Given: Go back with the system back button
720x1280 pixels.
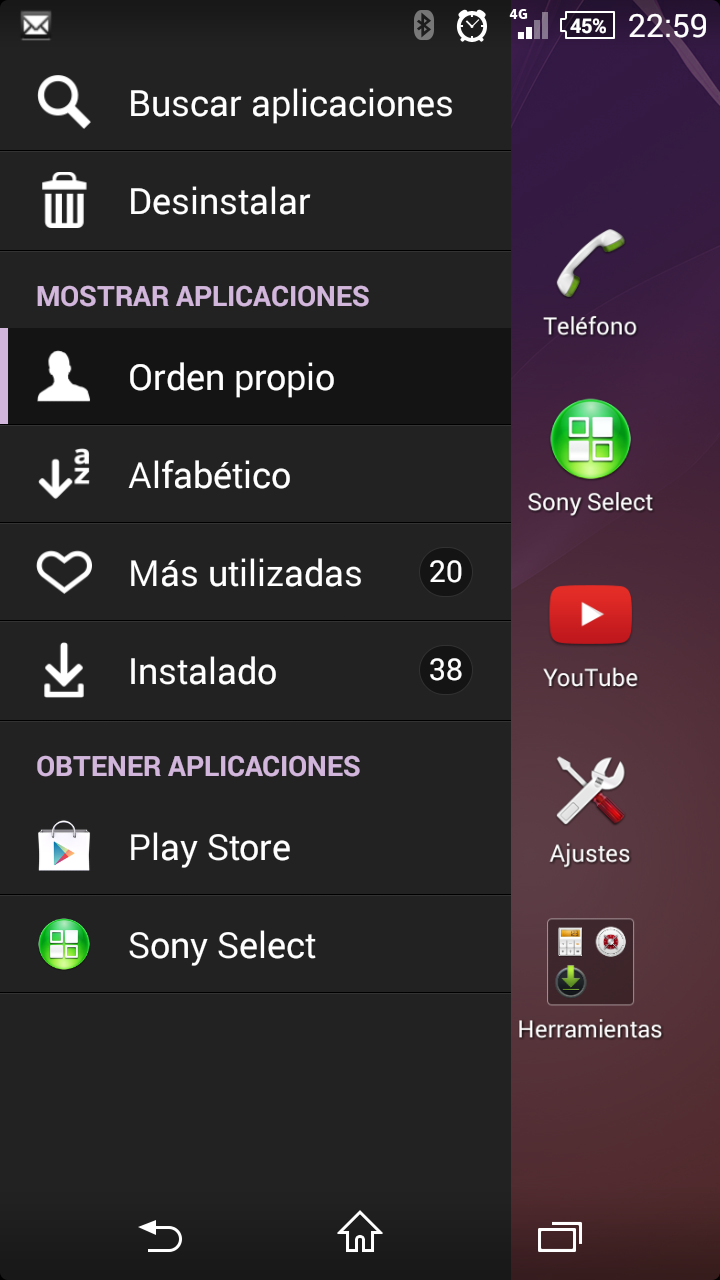Looking at the screenshot, I should pyautogui.click(x=160, y=1237).
